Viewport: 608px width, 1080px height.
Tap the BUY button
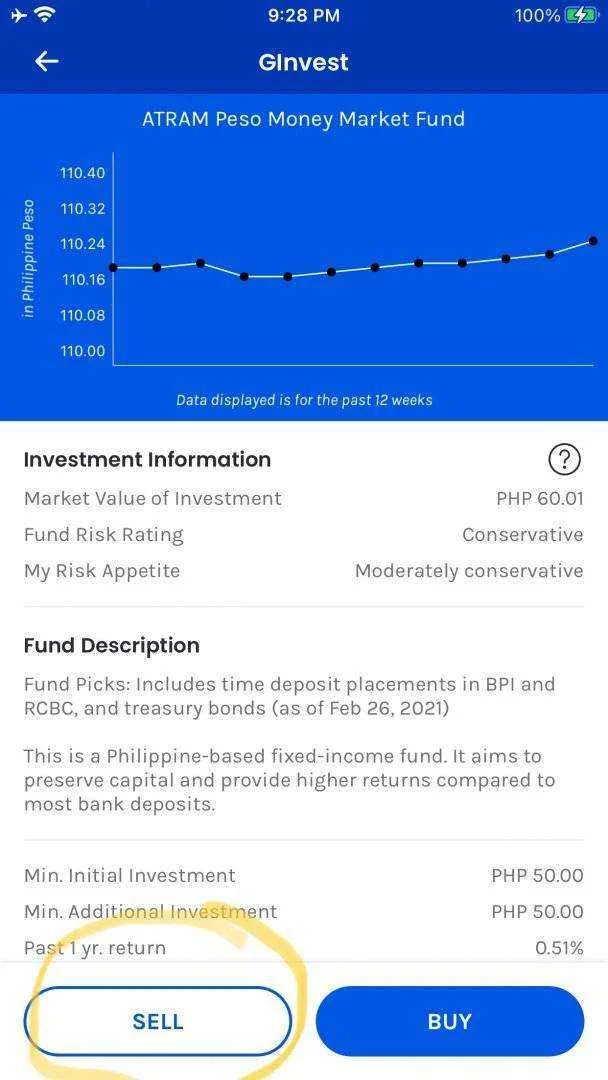[x=450, y=1021]
